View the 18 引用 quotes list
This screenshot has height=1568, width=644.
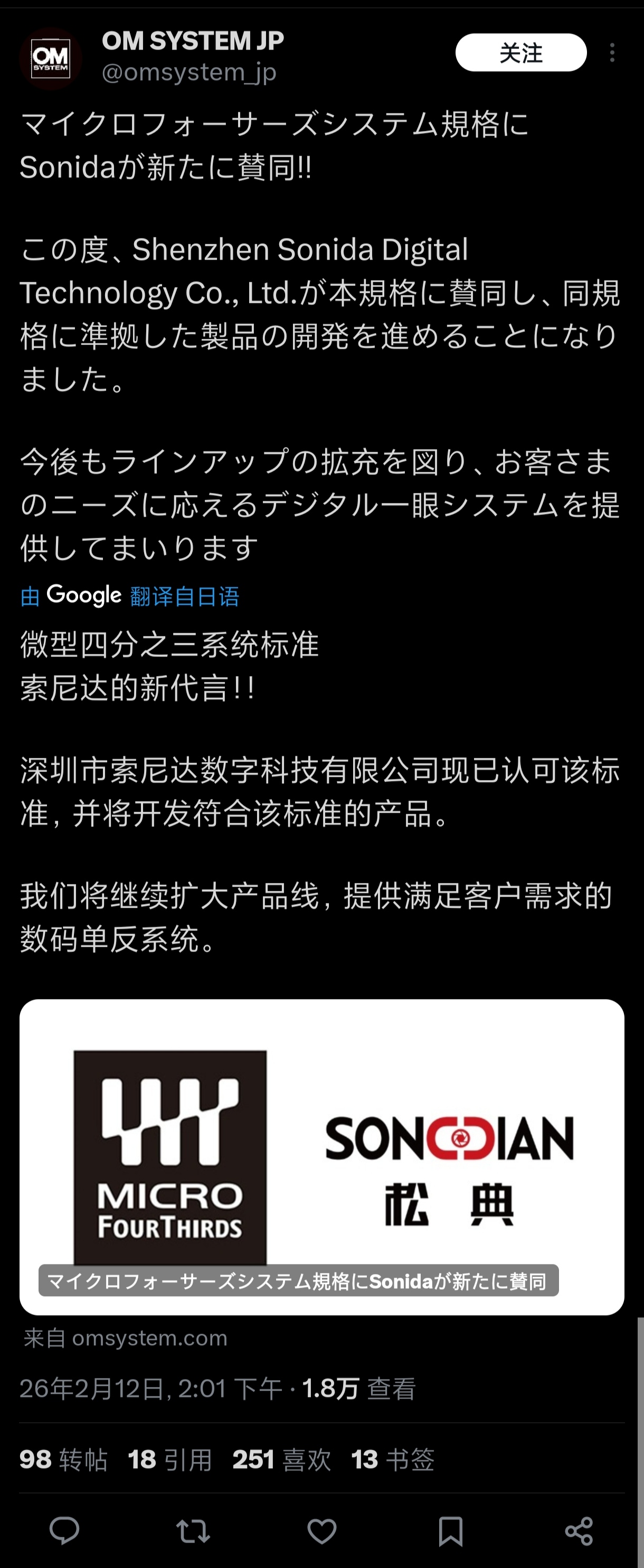(170, 1460)
